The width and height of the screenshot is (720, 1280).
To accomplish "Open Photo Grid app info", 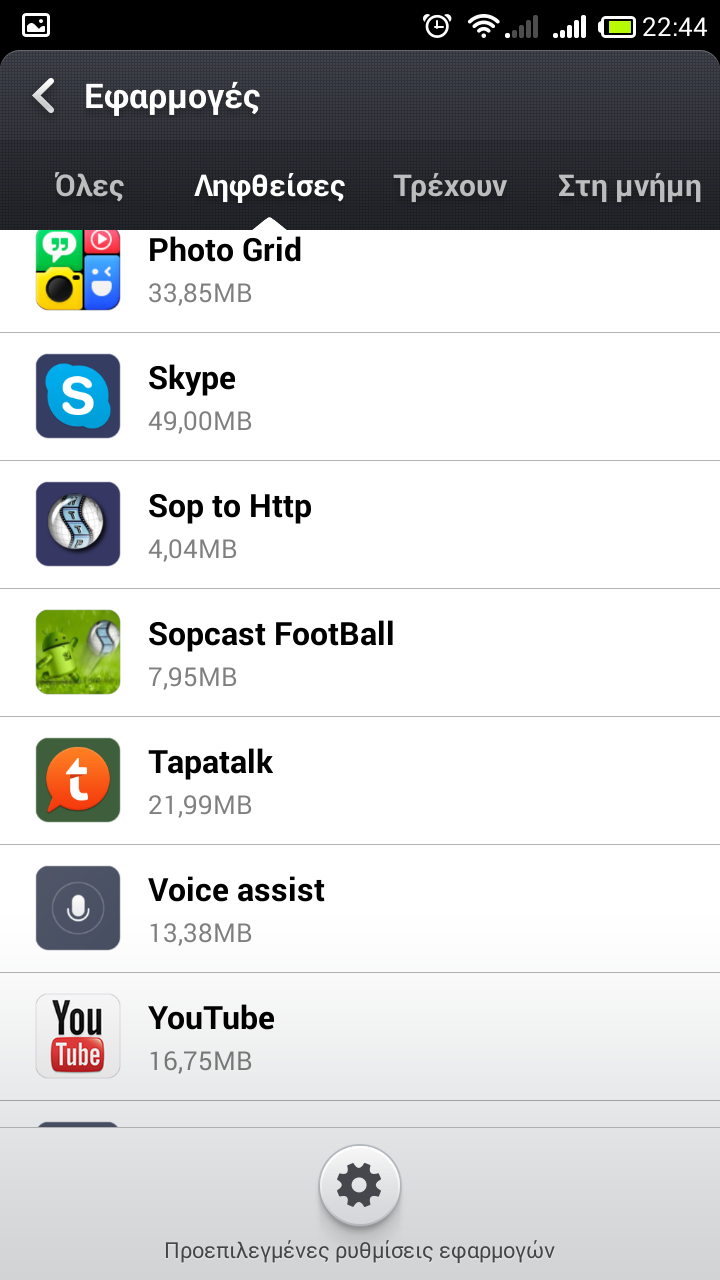I will coord(360,272).
